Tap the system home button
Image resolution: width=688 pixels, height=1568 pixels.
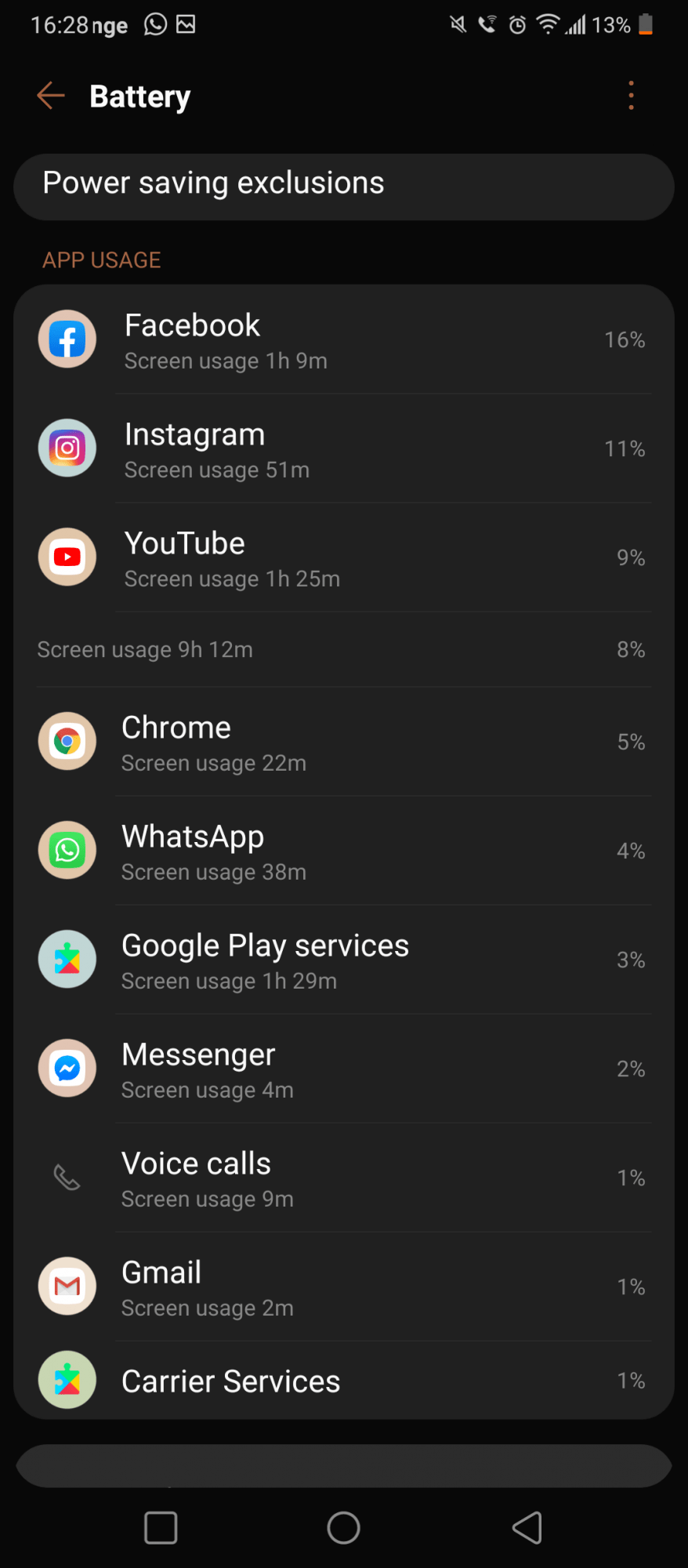[343, 1527]
